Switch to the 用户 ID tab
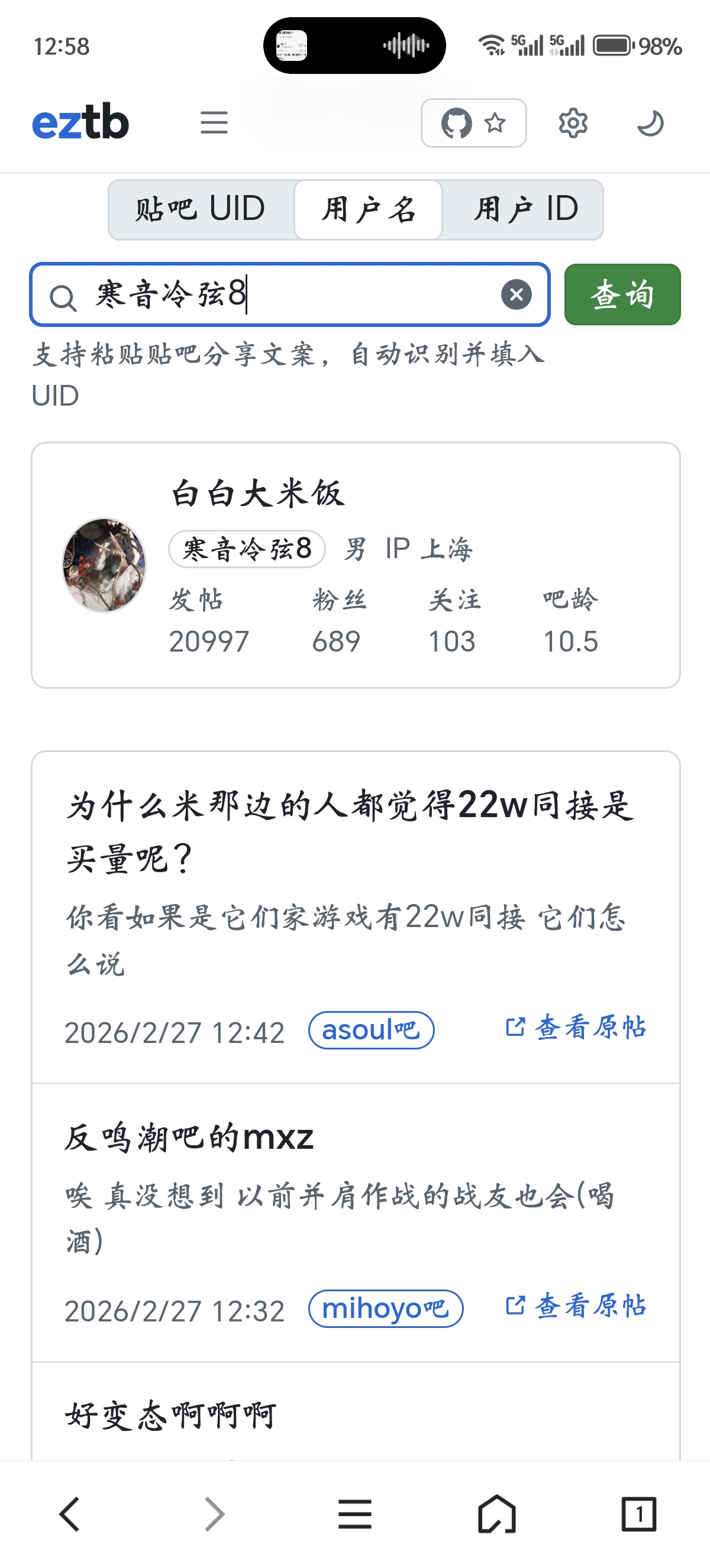Image resolution: width=710 pixels, height=1568 pixels. click(524, 209)
